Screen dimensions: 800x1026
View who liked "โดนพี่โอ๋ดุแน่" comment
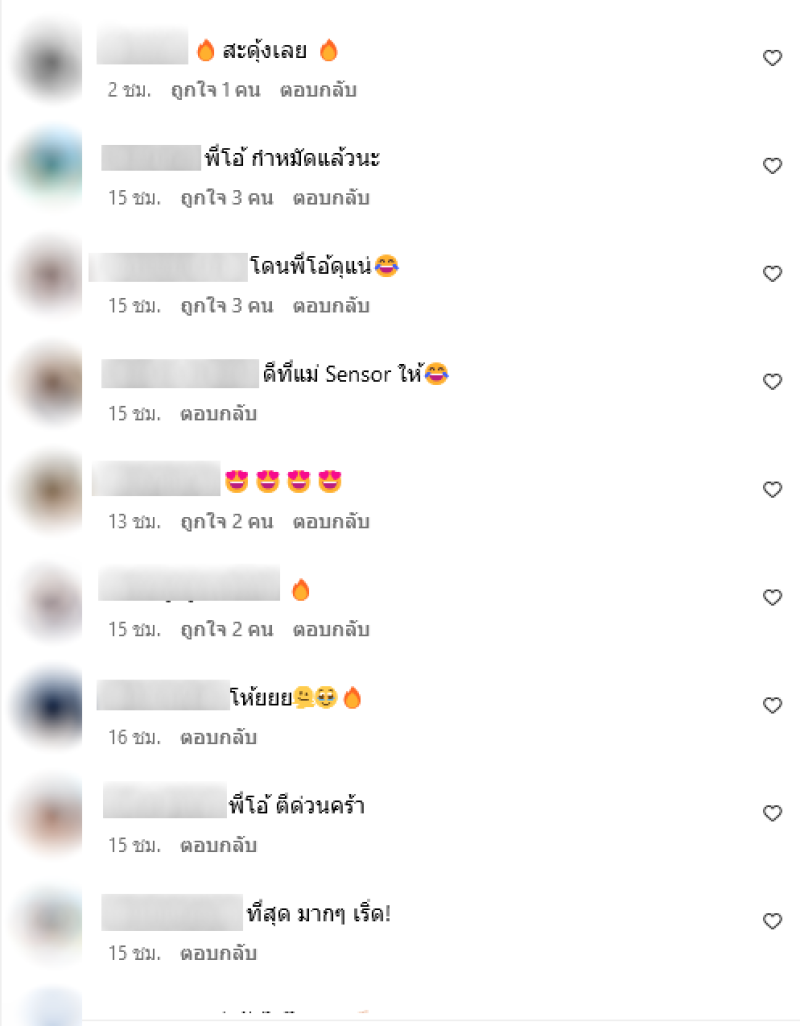[x=226, y=306]
